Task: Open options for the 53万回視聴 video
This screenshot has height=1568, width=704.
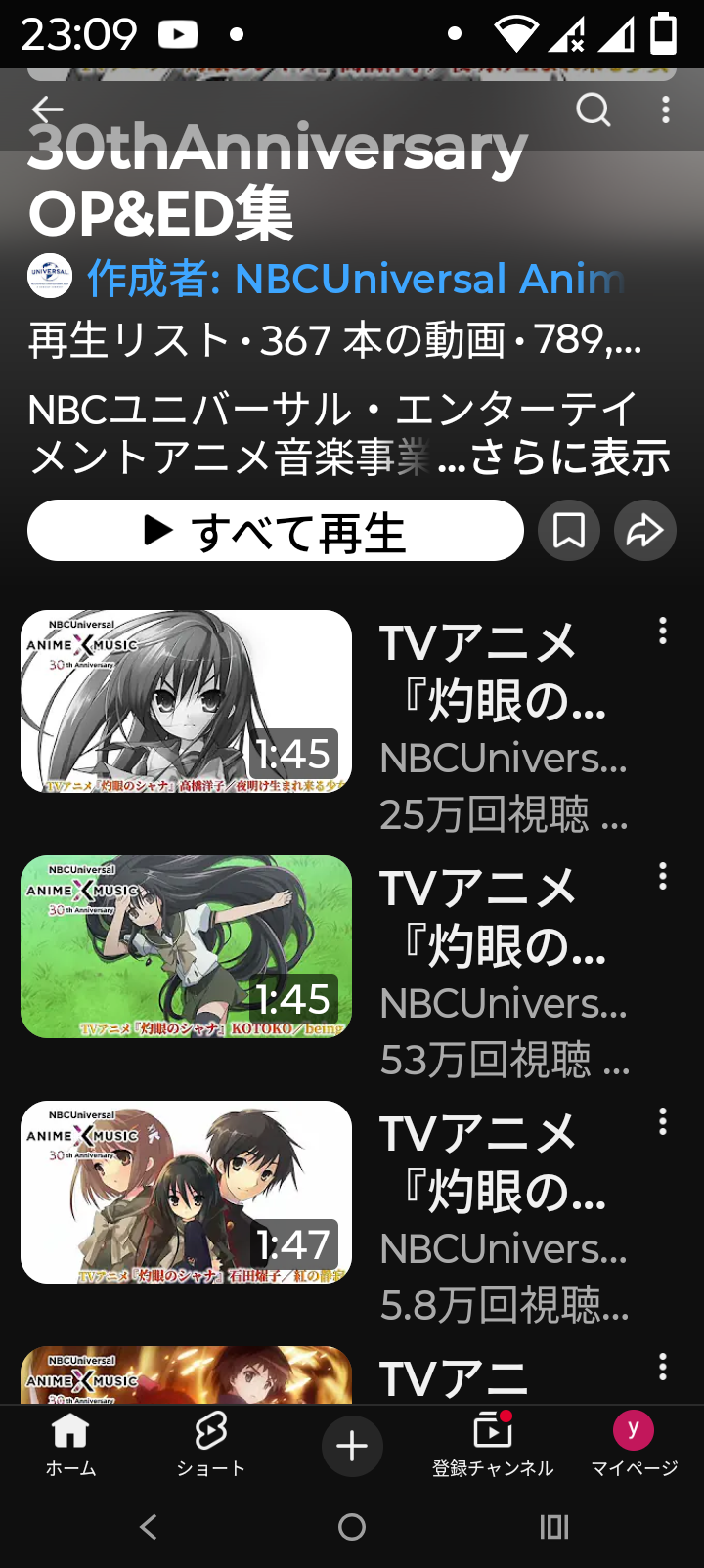Action: tap(663, 876)
